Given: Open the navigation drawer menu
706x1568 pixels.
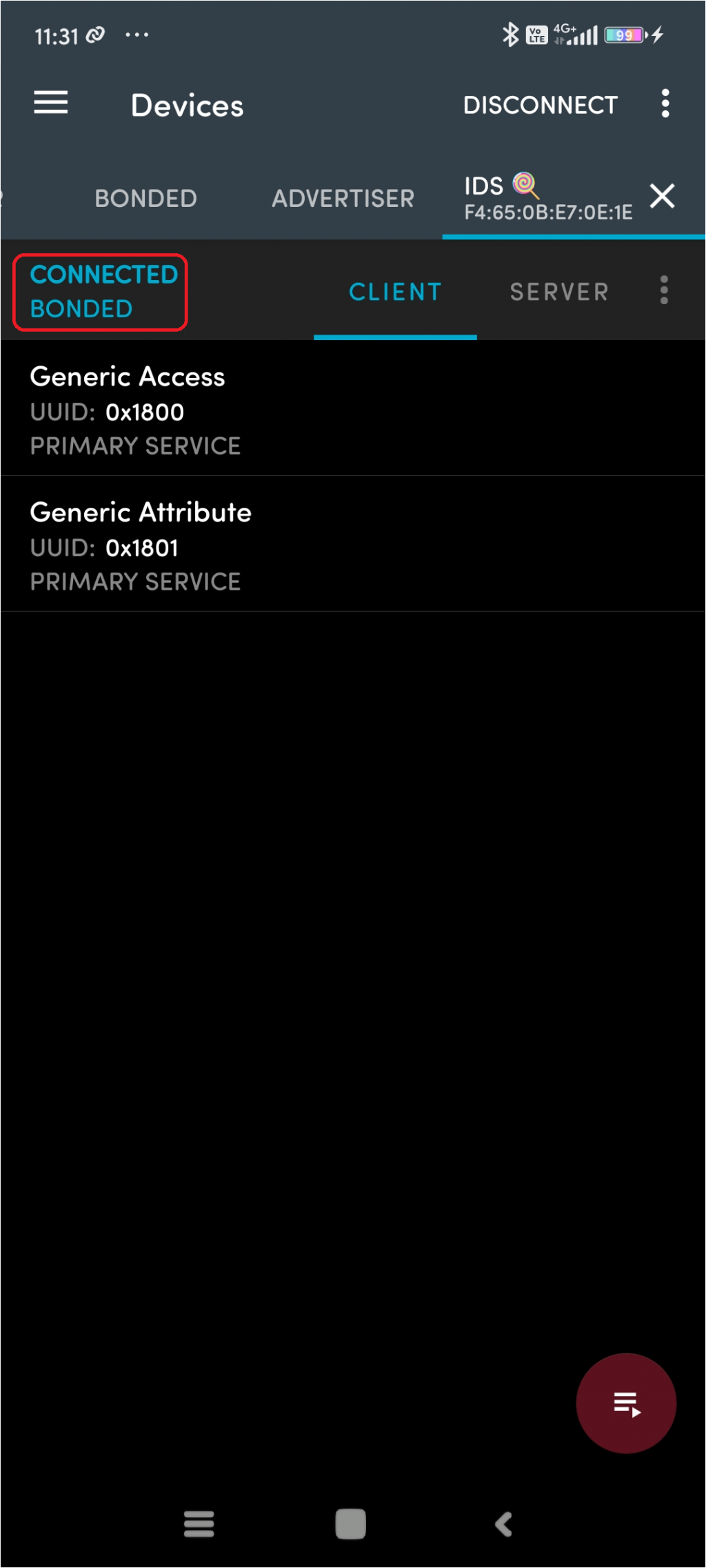Looking at the screenshot, I should click(x=51, y=103).
